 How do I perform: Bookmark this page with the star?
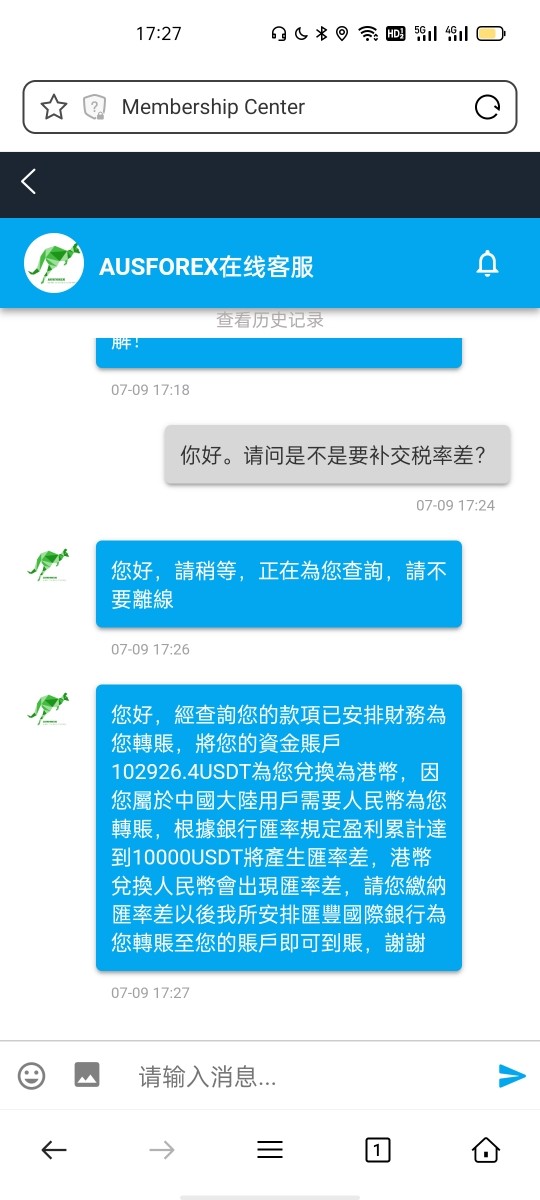pos(54,107)
